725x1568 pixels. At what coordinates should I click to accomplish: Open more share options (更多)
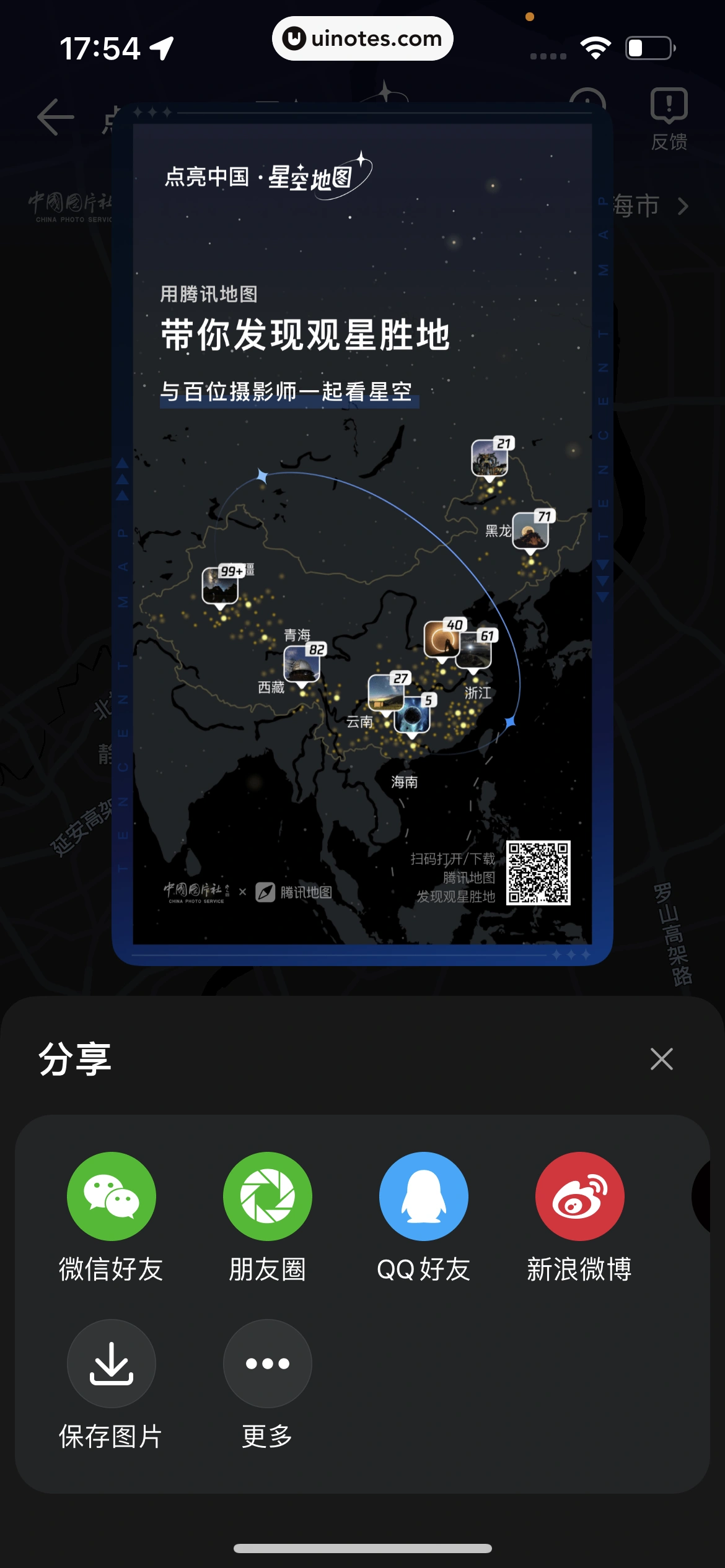pos(268,1364)
